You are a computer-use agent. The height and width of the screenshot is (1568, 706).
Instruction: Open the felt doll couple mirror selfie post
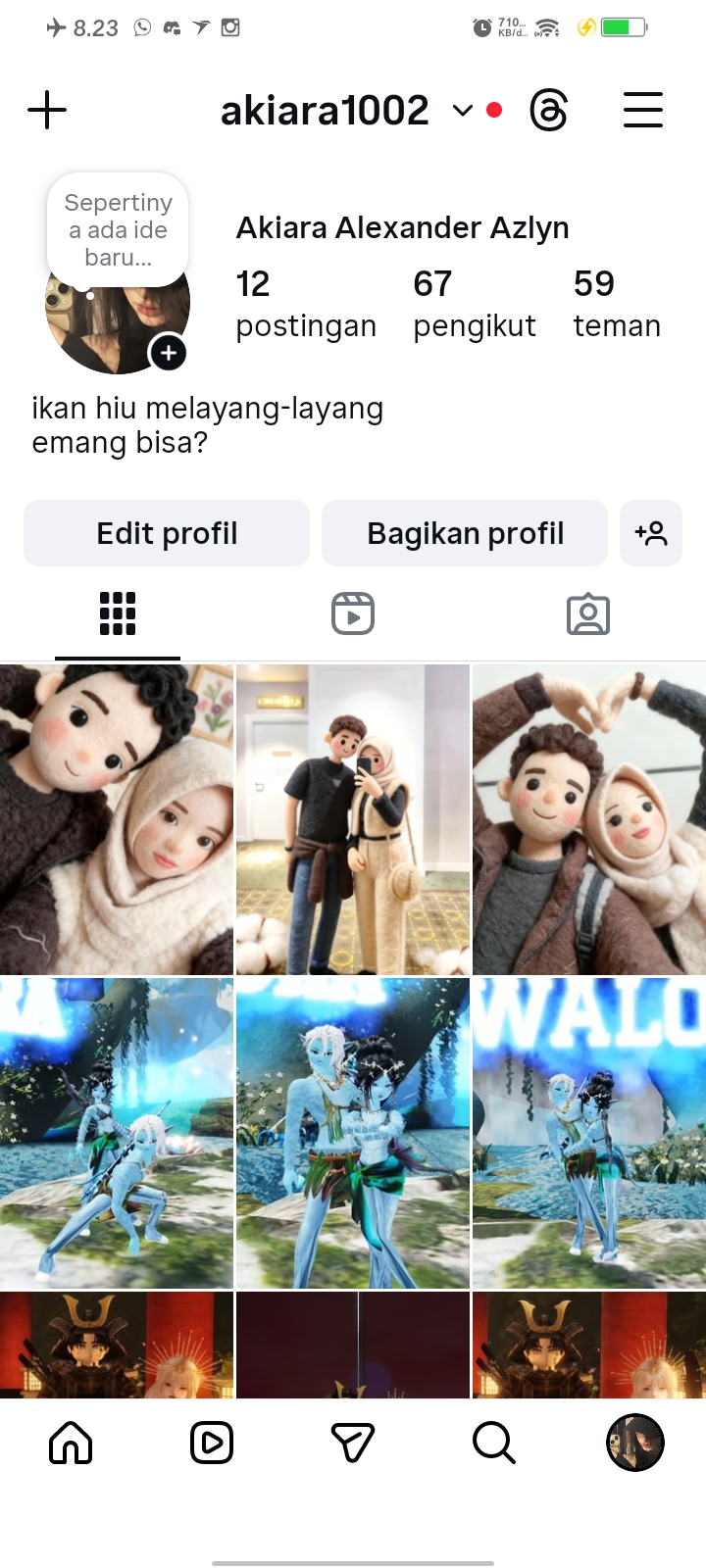pos(353,819)
